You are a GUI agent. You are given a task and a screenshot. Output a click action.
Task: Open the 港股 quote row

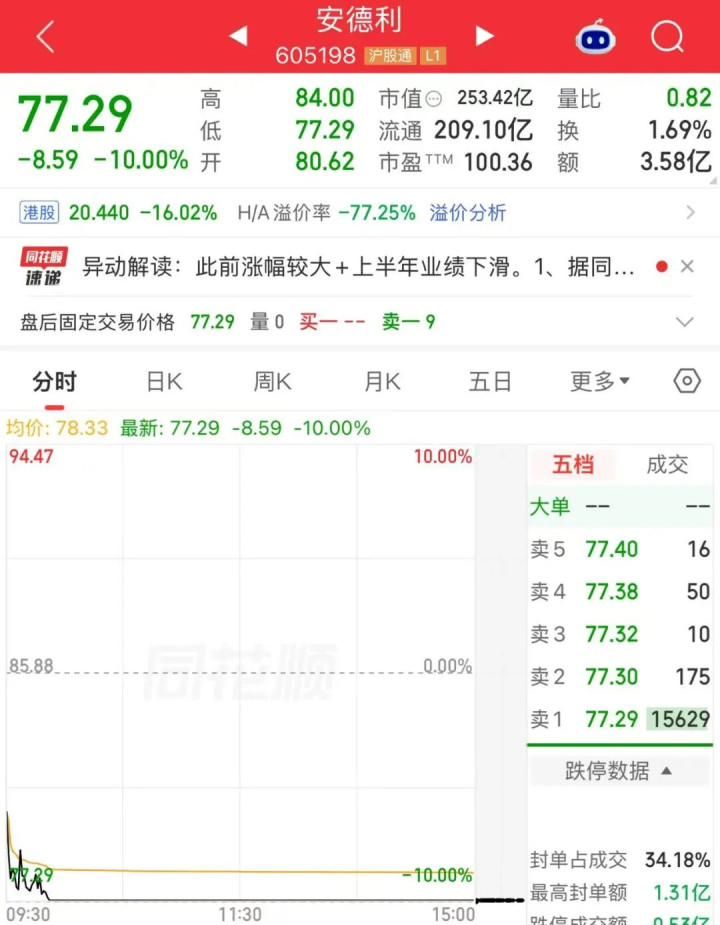(360, 213)
